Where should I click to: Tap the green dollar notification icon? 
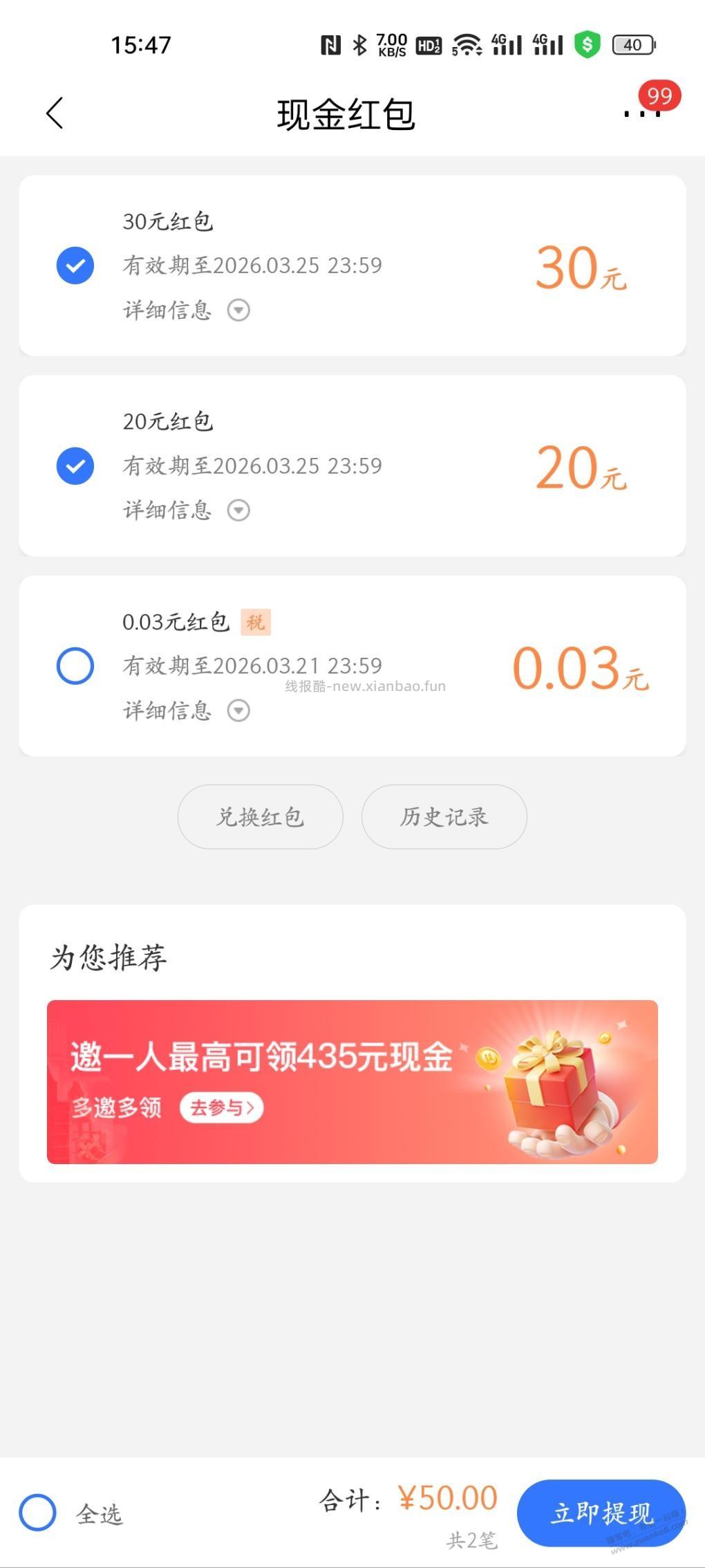tap(587, 44)
